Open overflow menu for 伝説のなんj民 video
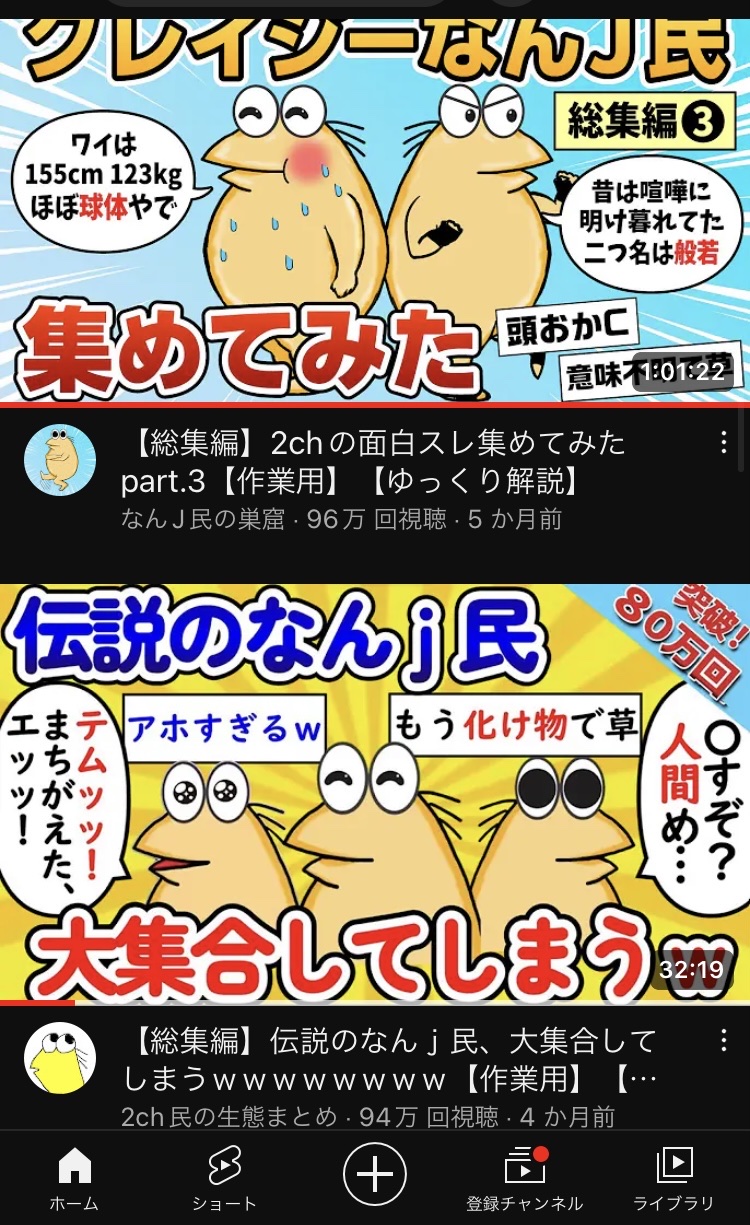Screen dimensions: 750x1225 (724, 1042)
